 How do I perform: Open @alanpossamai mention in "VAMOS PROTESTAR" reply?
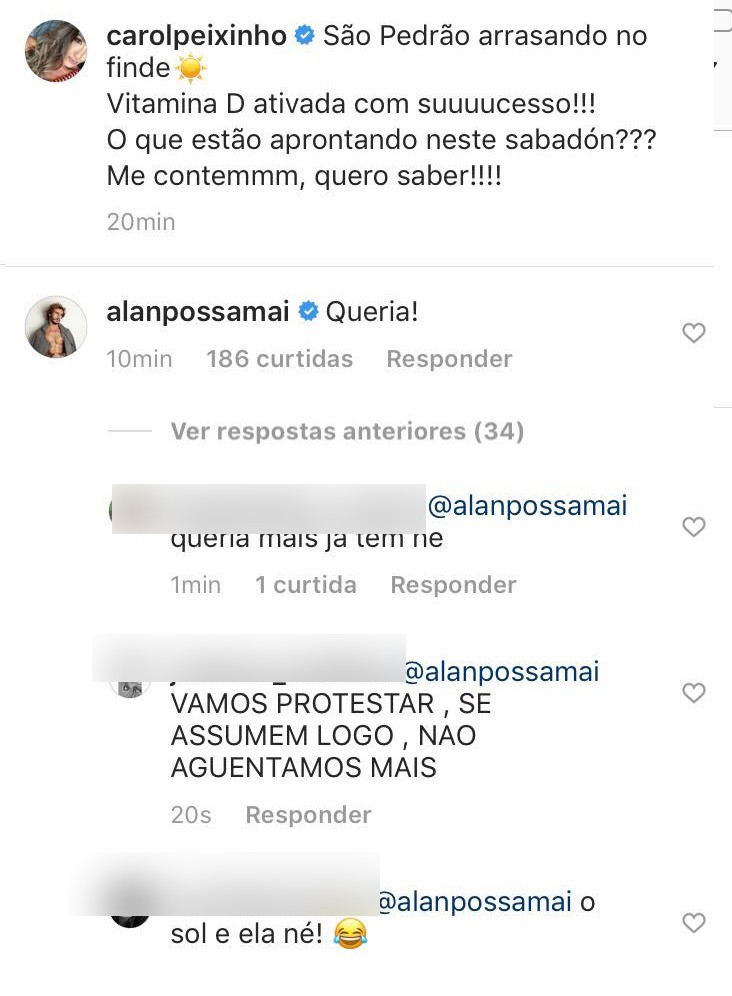click(500, 672)
